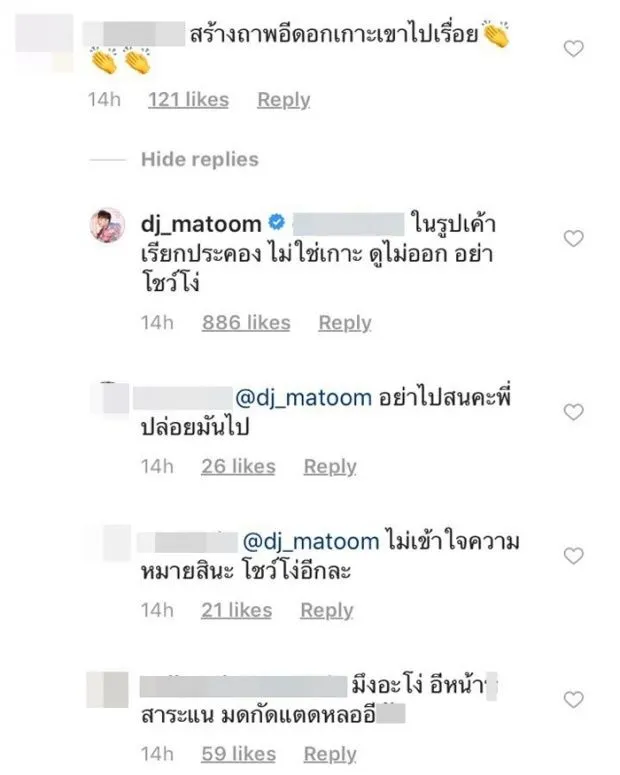Open the @dj_matoom mention in the 21-likes reply
The height and width of the screenshot is (775, 620).
pos(310,541)
